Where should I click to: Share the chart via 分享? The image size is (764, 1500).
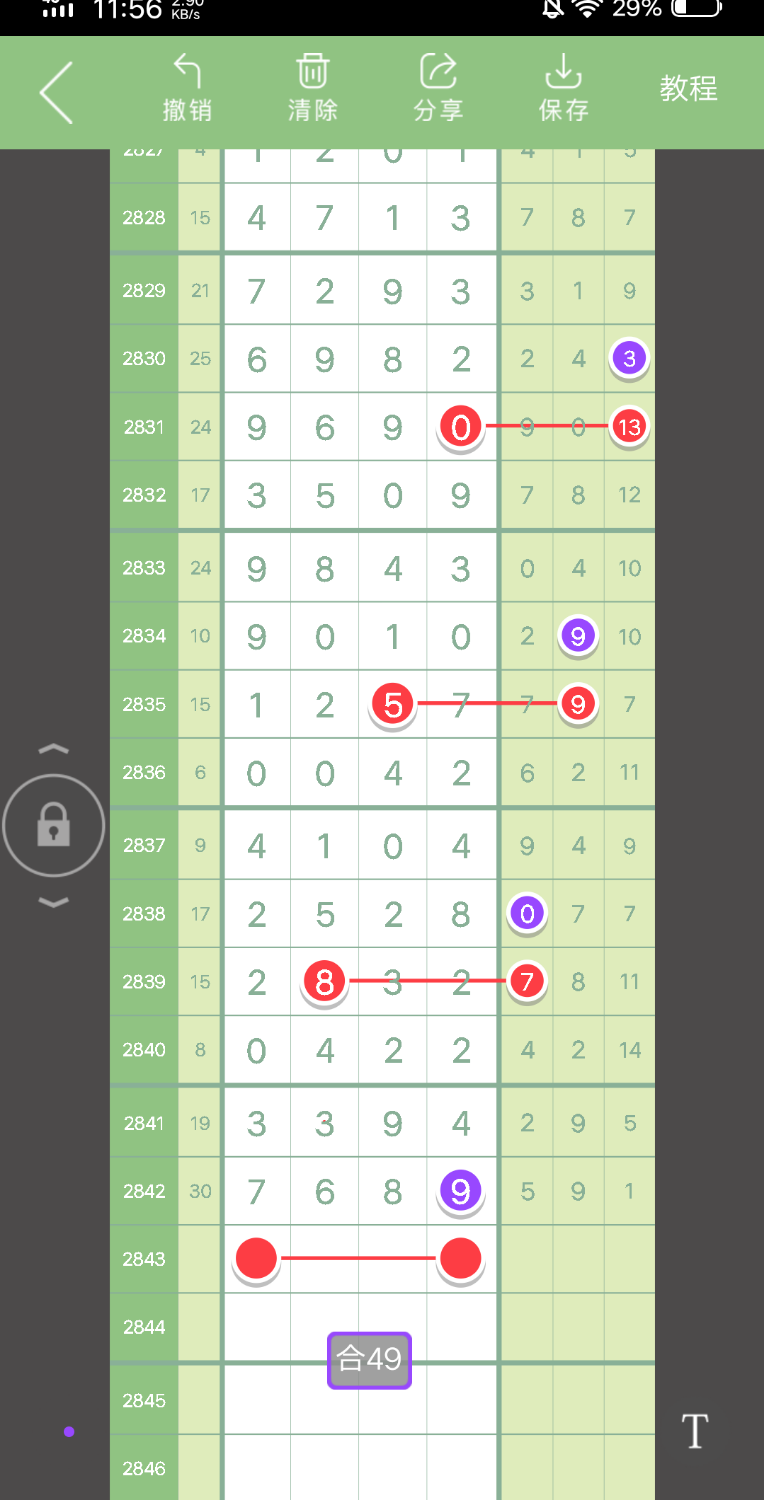[438, 88]
